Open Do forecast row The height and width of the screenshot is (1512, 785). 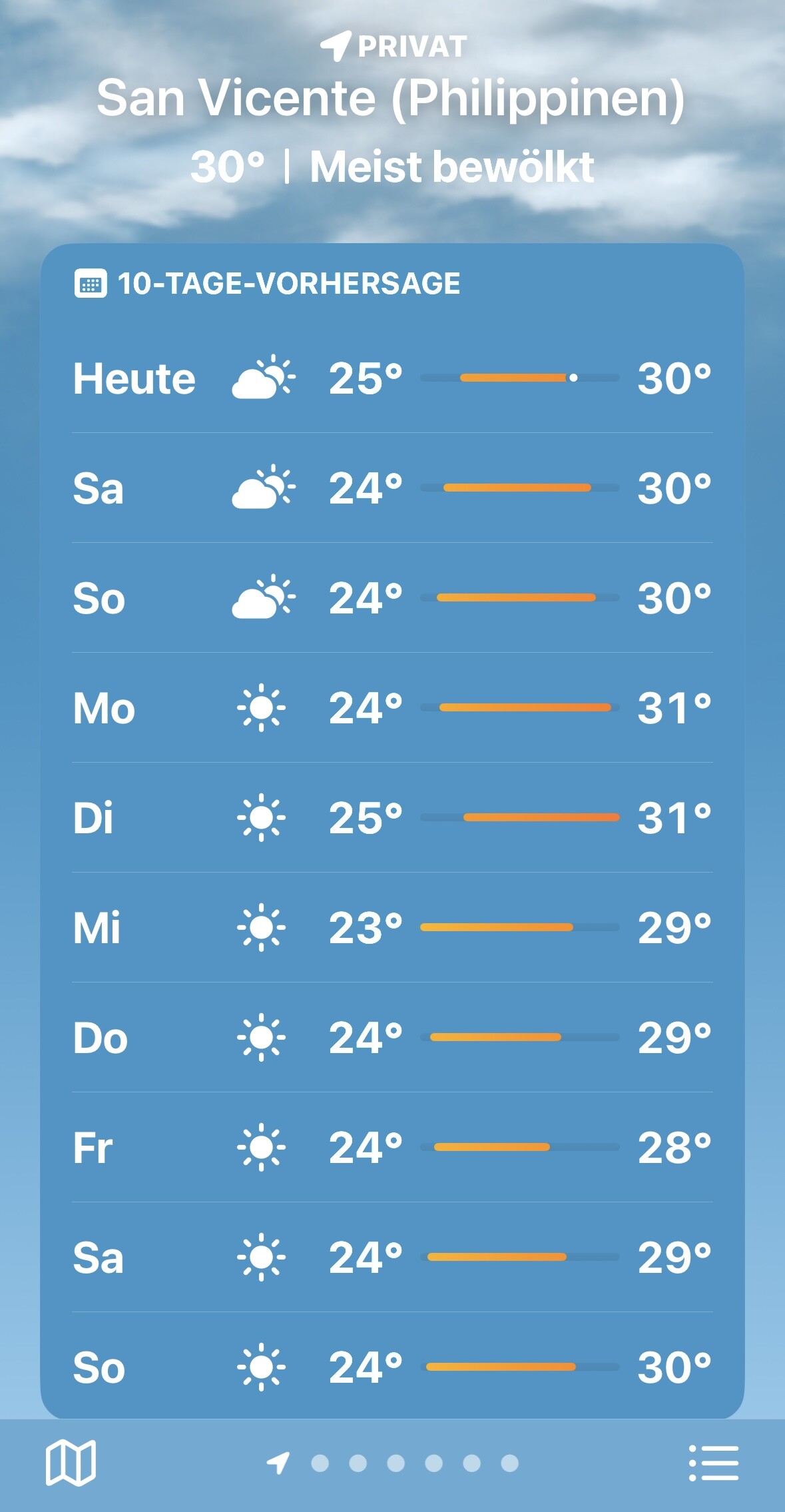[392, 1037]
